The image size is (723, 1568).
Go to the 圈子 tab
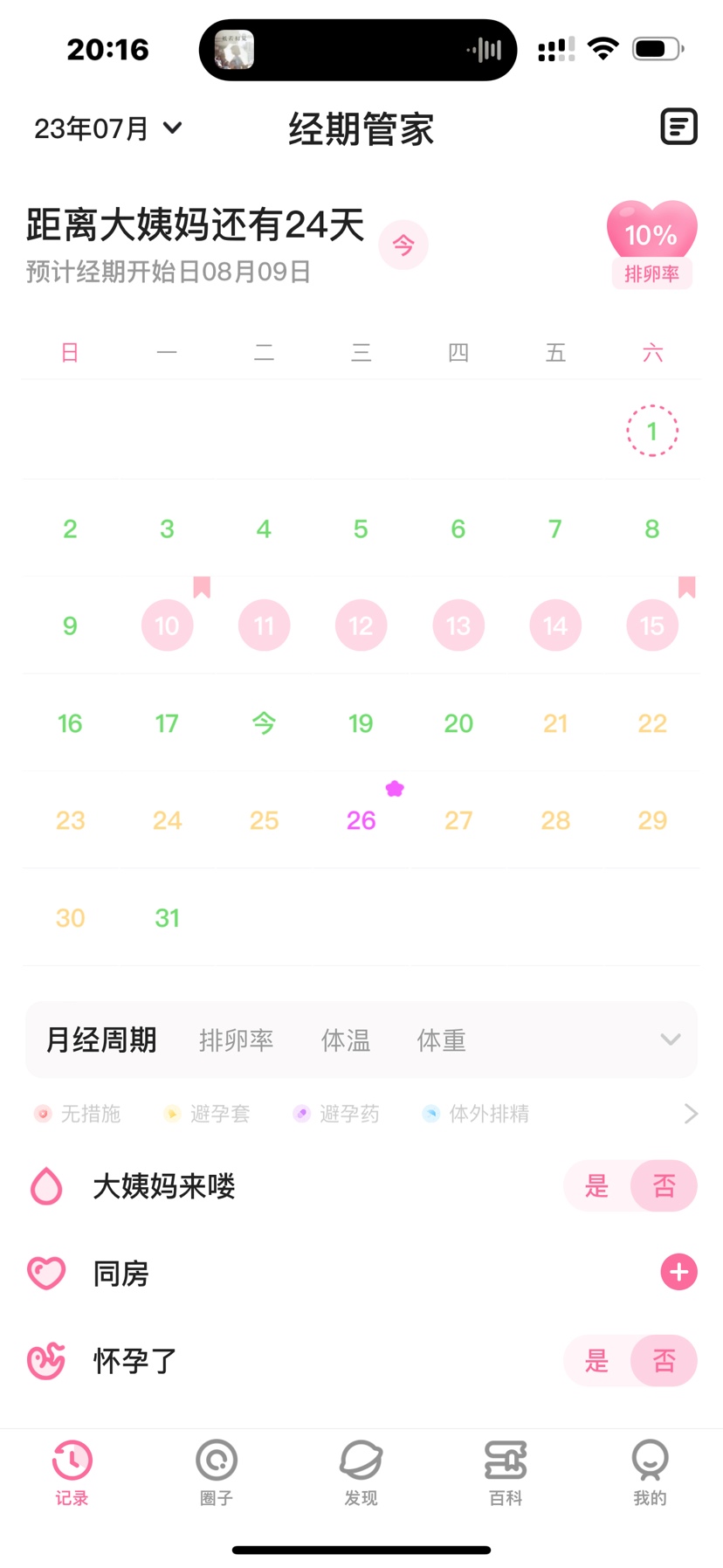[x=216, y=1473]
